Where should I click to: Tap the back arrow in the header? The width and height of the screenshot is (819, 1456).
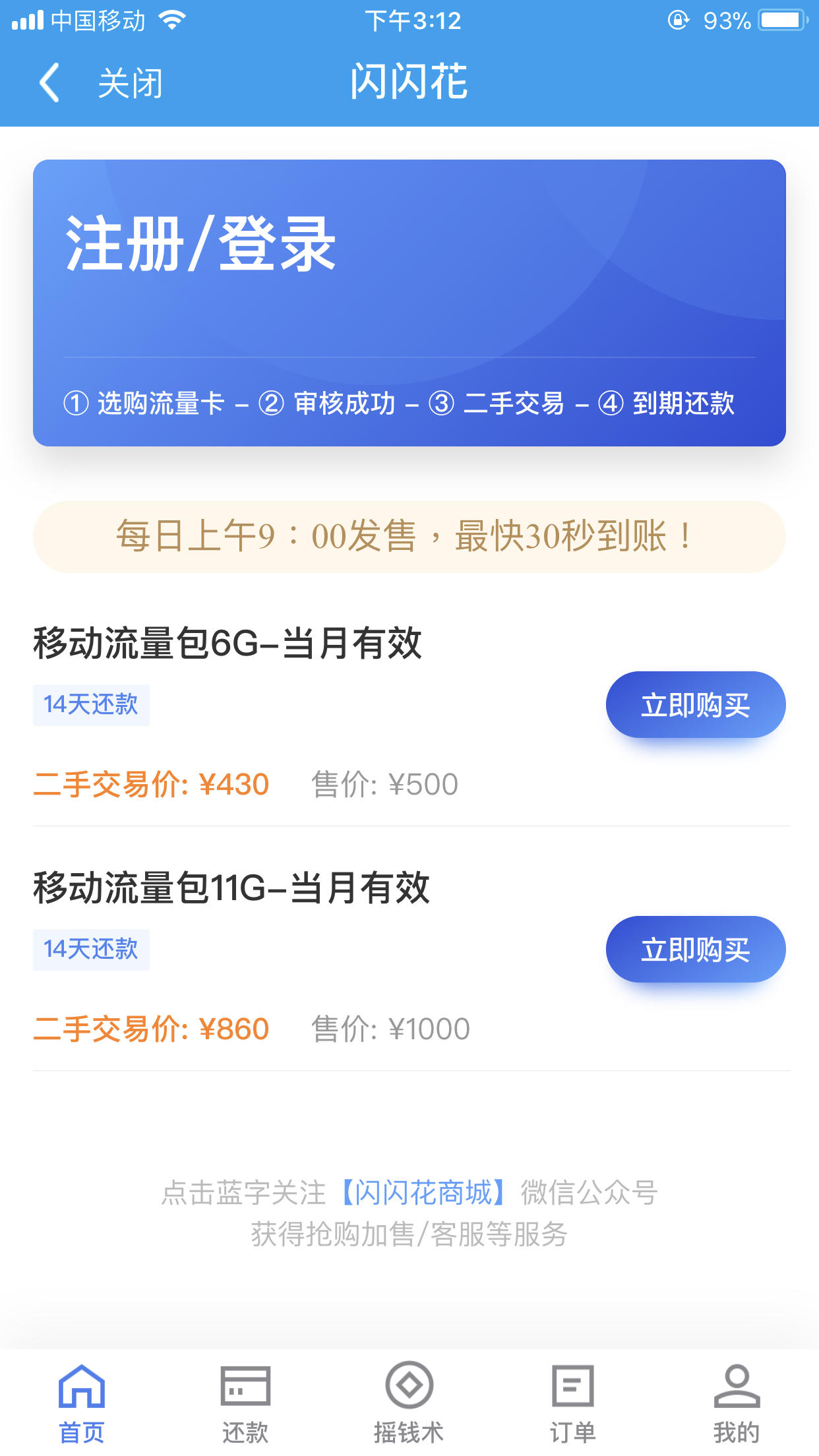point(49,82)
